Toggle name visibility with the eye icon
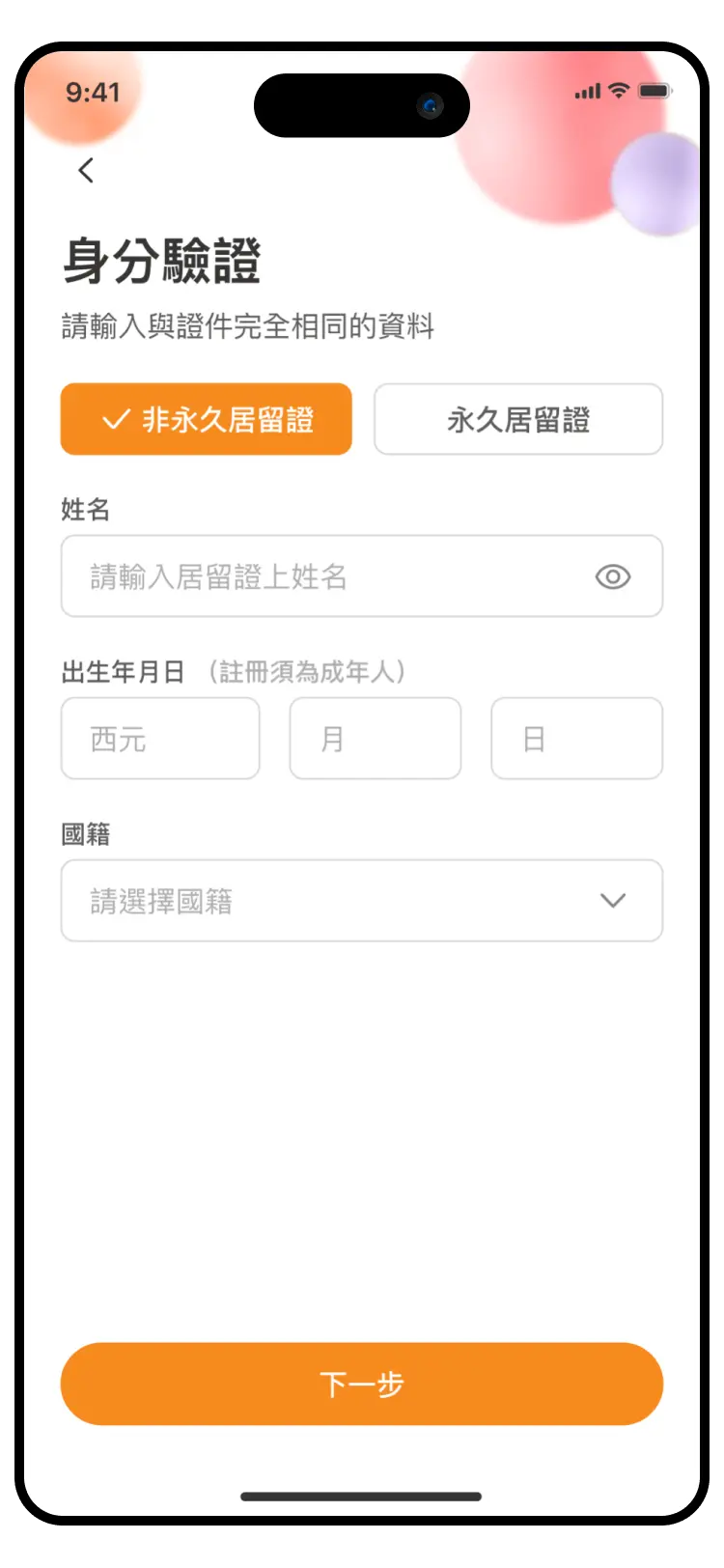Image resolution: width=724 pixels, height=1568 pixels. (x=613, y=576)
